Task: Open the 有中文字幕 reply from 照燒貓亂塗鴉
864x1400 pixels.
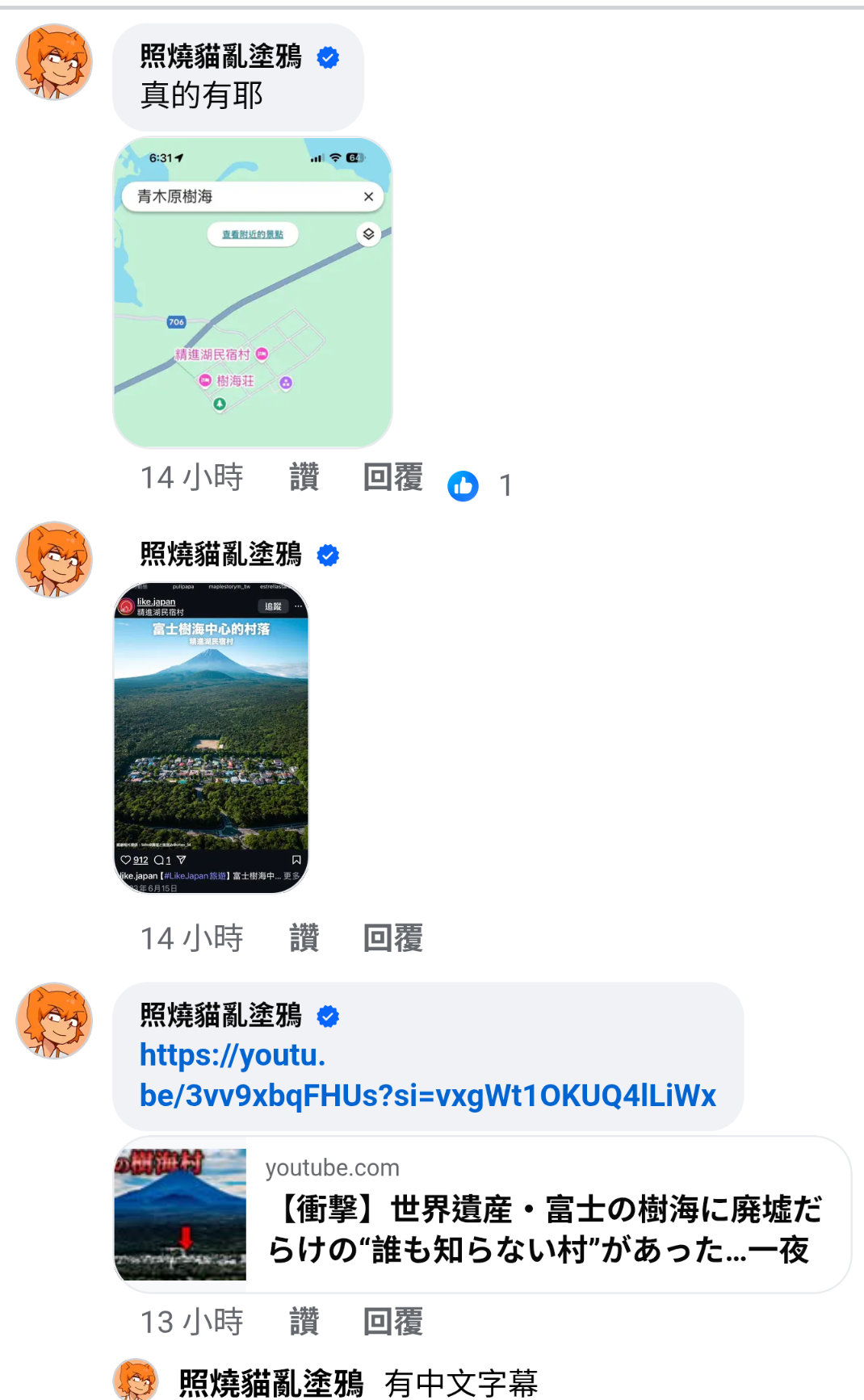Action: click(461, 1383)
